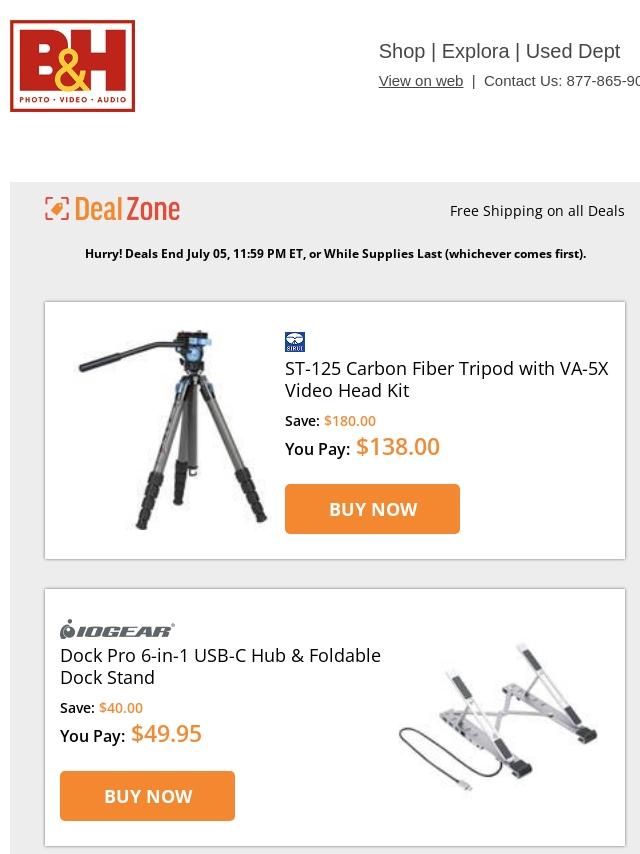Open the B&H home logo
This screenshot has width=640, height=854.
click(72, 66)
